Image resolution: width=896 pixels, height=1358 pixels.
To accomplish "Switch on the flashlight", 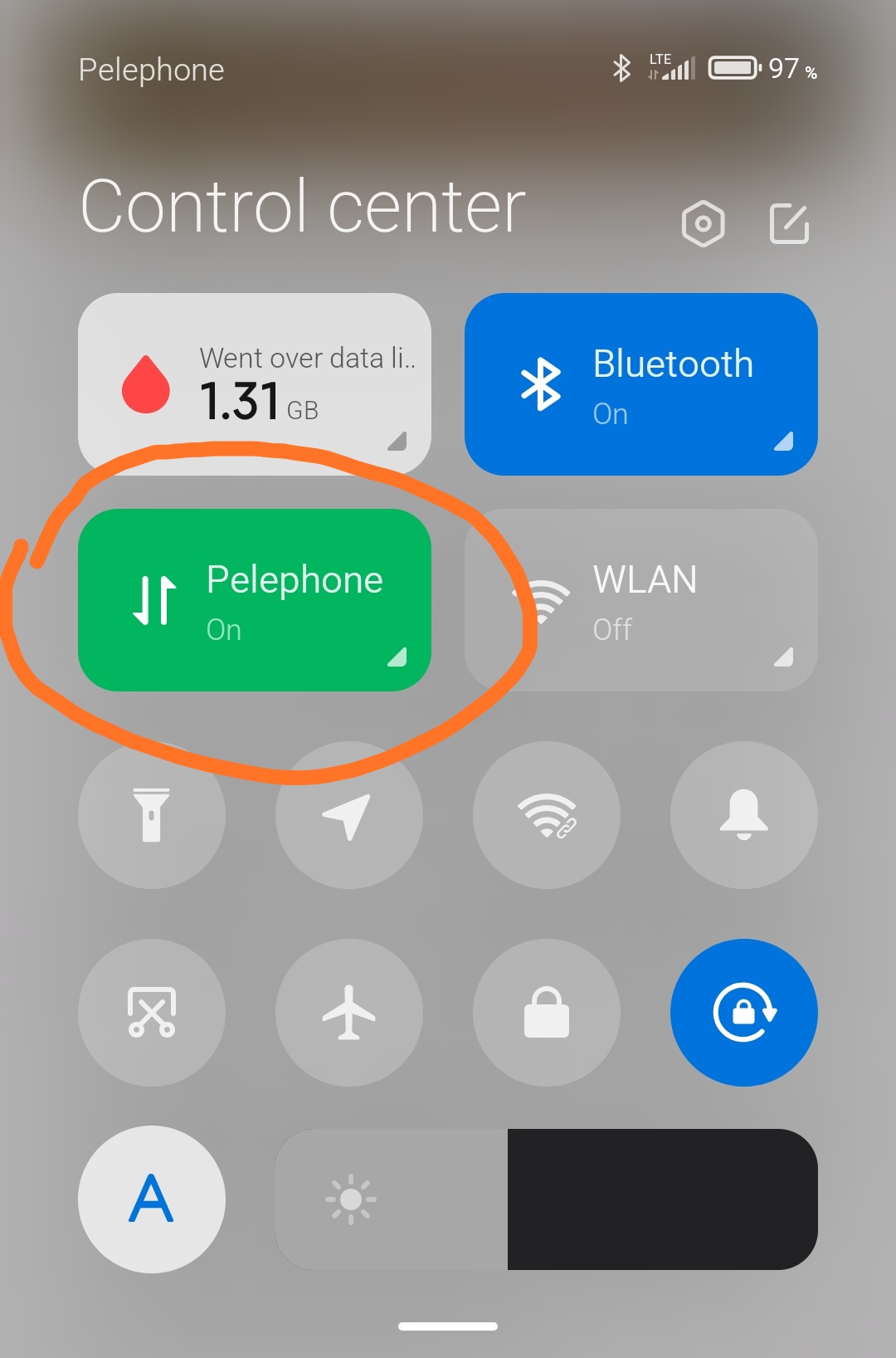I will coord(152,815).
